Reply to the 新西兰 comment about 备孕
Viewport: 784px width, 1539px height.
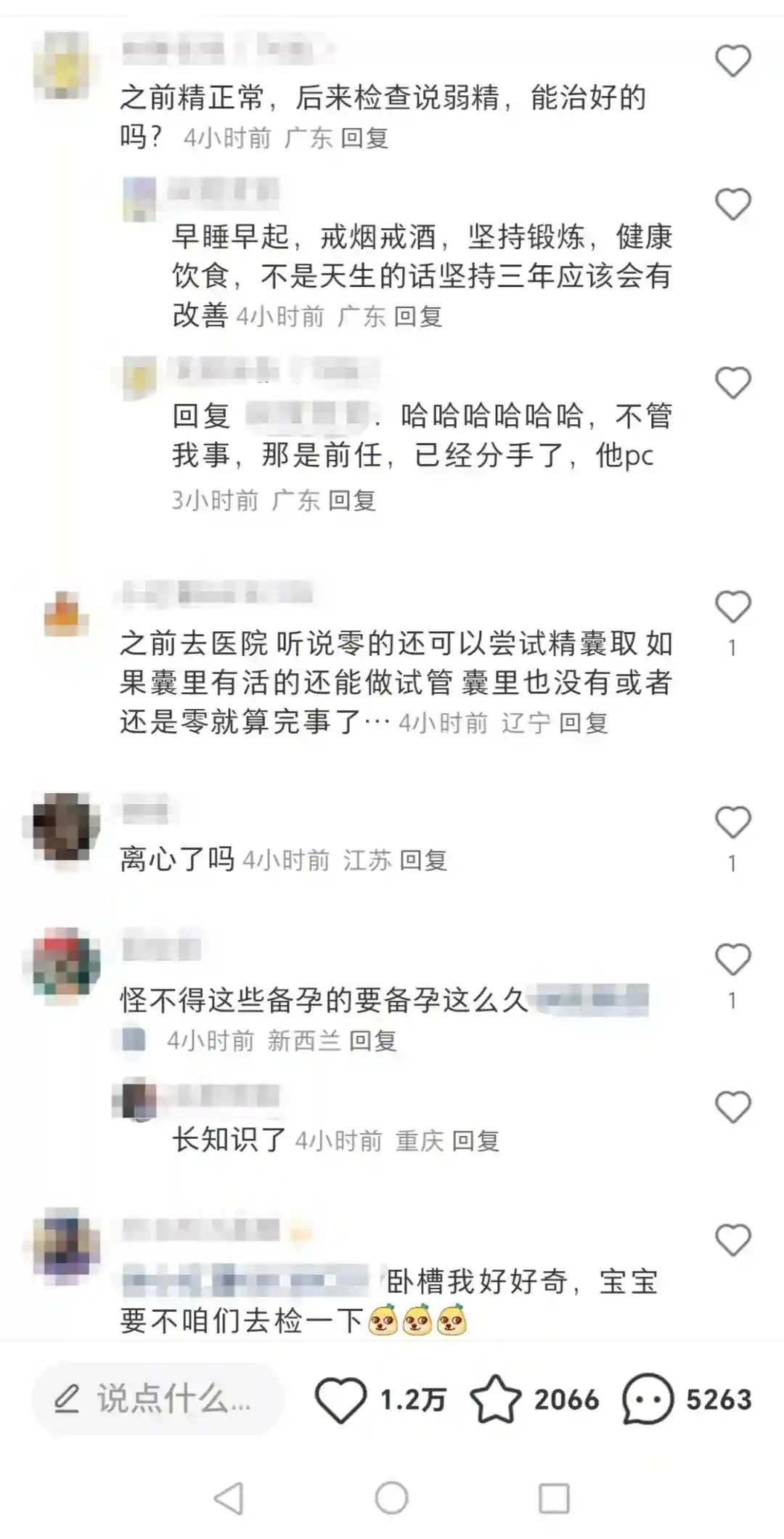[373, 1041]
